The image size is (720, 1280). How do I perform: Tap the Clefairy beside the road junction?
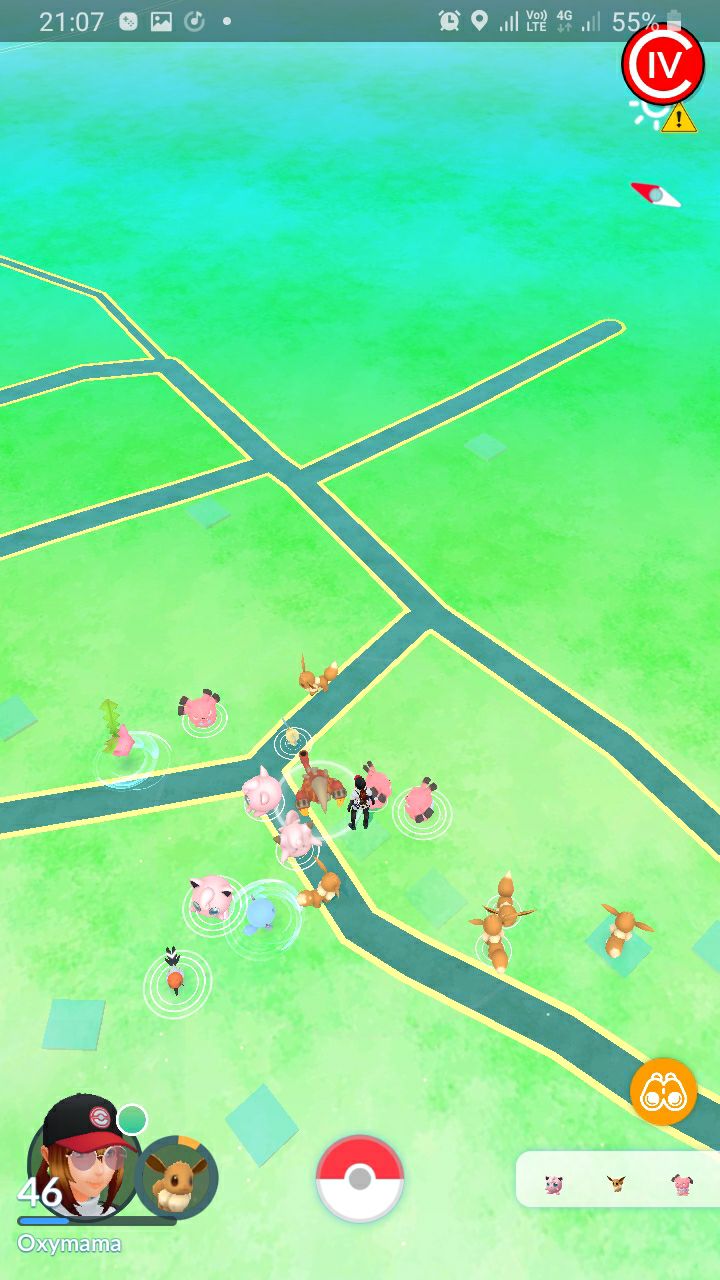(x=263, y=791)
